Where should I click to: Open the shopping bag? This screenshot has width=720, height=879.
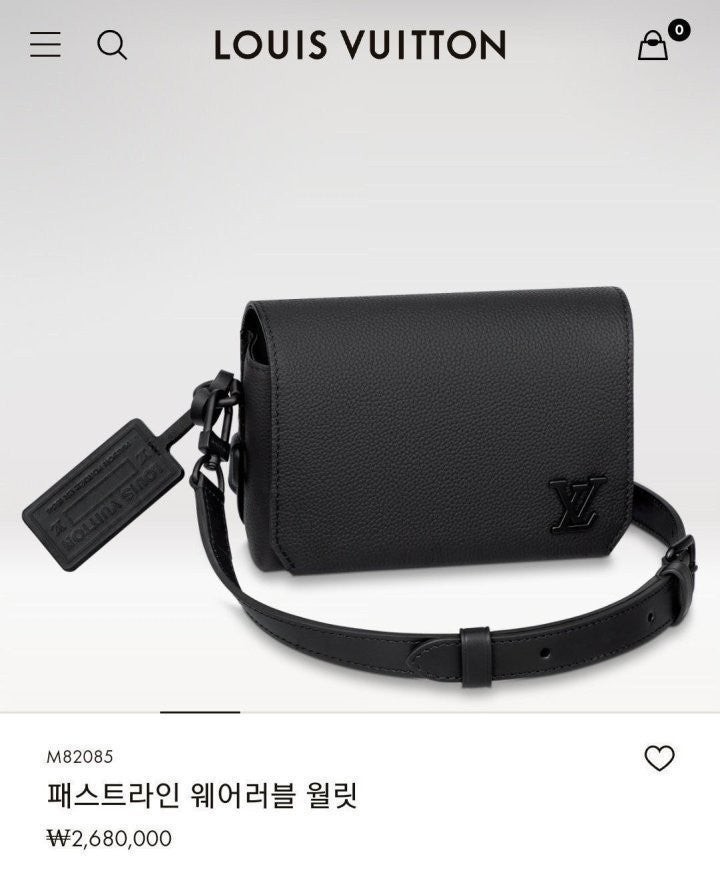653,45
